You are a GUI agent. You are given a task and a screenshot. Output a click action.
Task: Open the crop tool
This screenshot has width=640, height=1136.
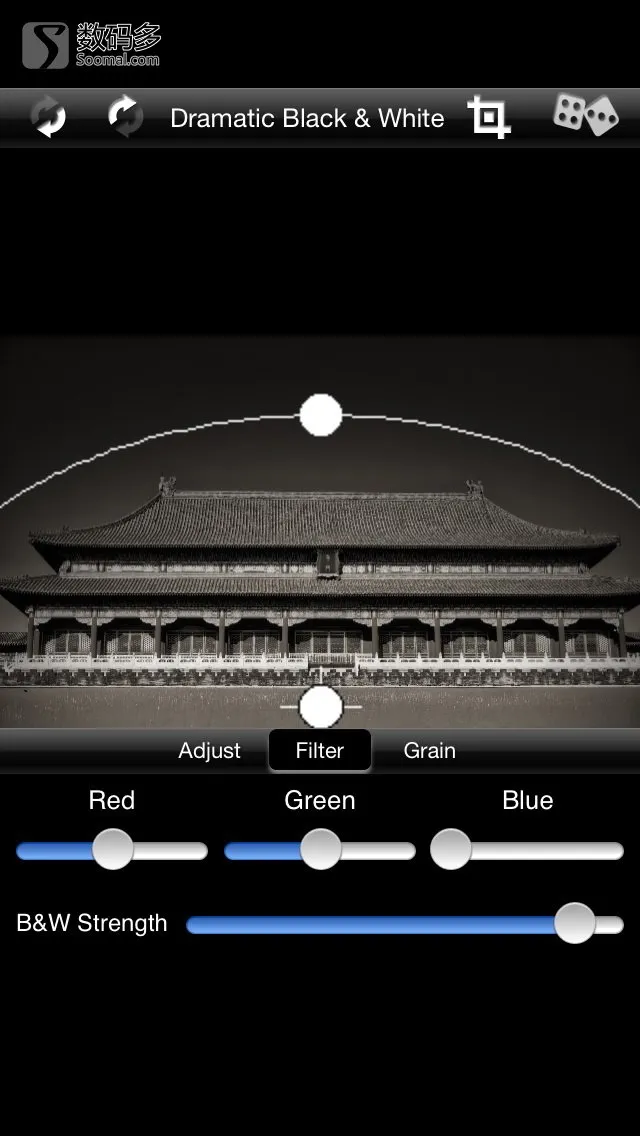pyautogui.click(x=489, y=117)
